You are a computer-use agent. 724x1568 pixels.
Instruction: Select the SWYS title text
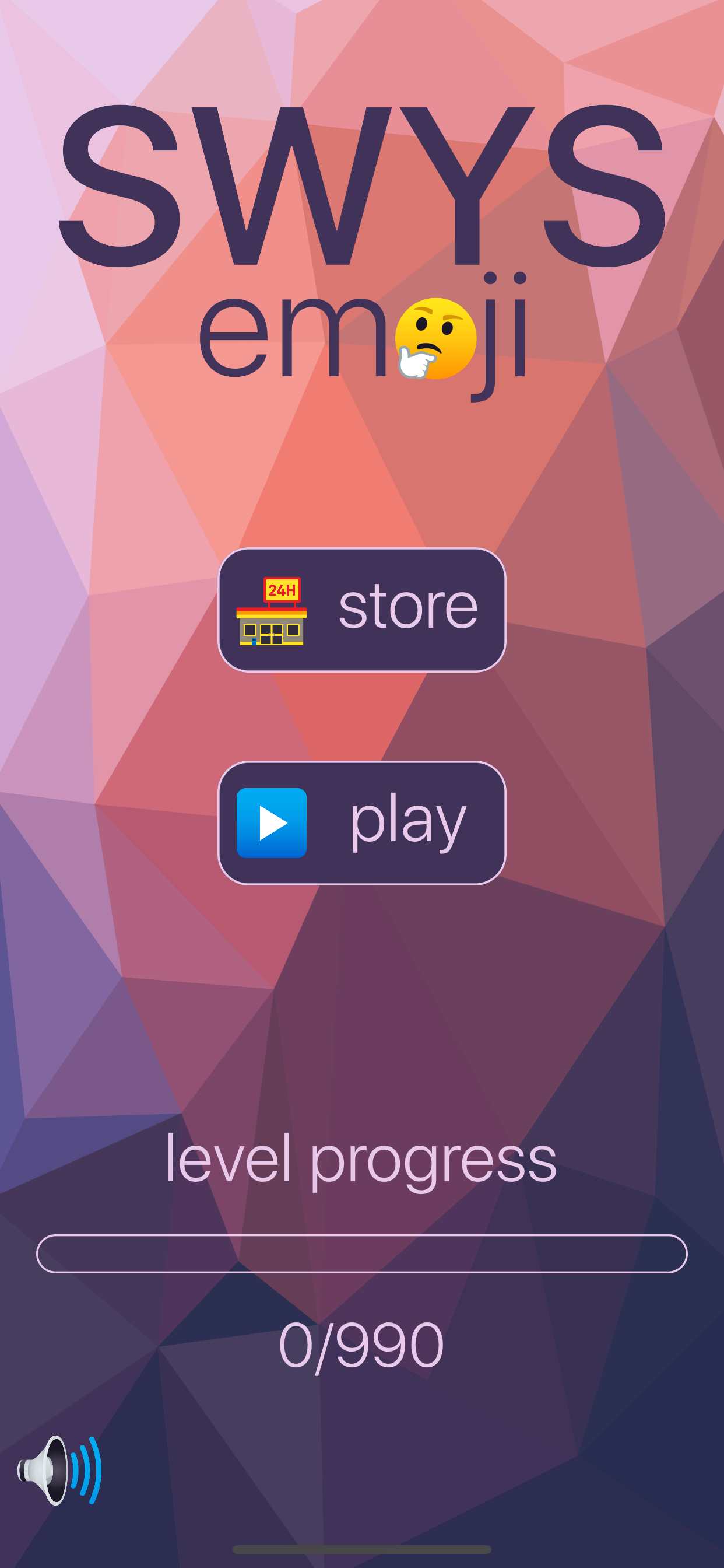pyautogui.click(x=362, y=183)
